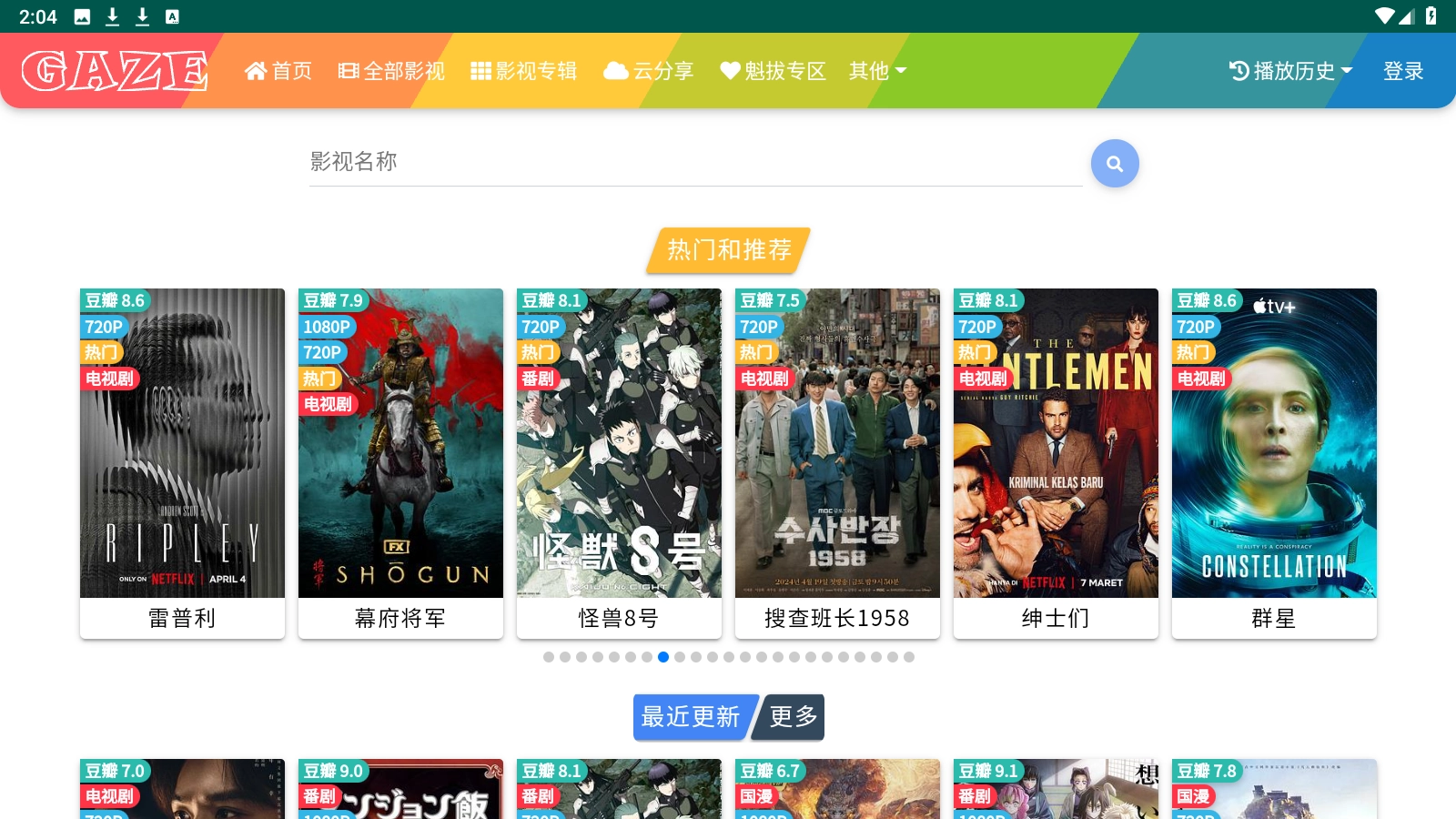Open the 搜查班长1958 card
1456x819 pixels.
(837, 462)
